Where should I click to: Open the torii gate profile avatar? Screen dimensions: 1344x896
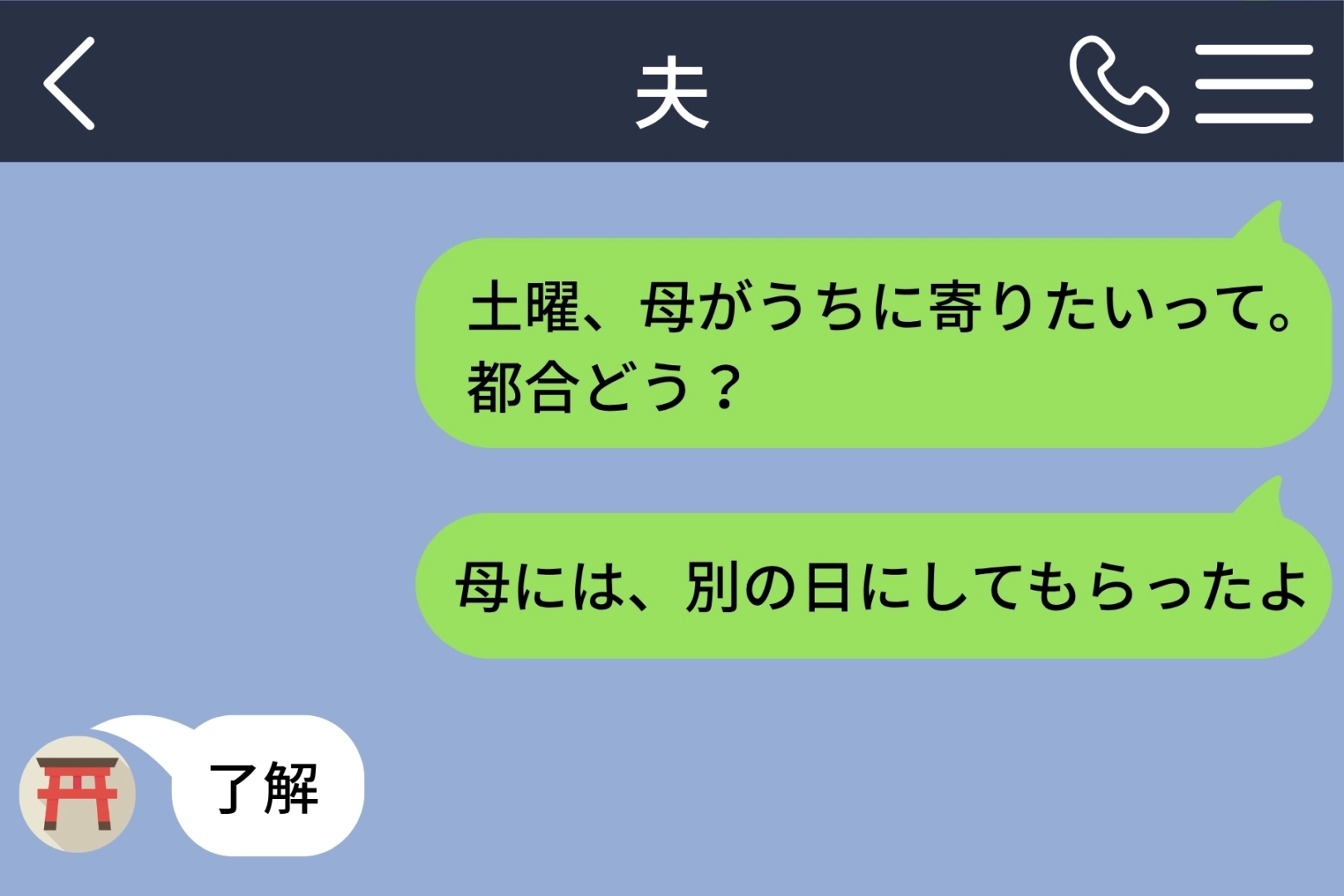[77, 794]
